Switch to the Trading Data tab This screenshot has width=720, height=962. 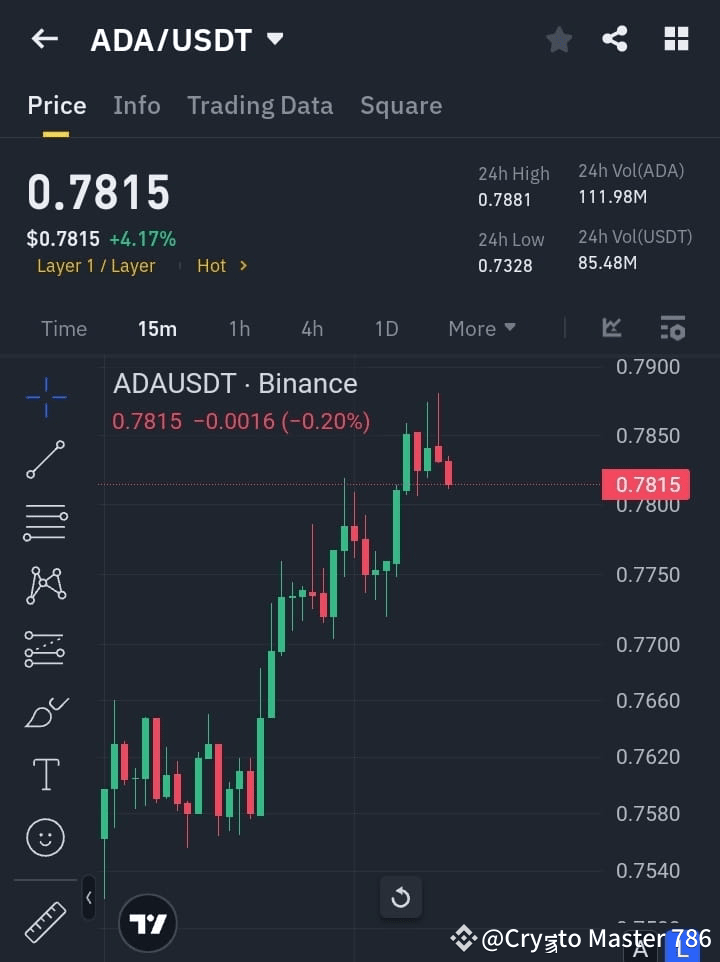click(260, 105)
